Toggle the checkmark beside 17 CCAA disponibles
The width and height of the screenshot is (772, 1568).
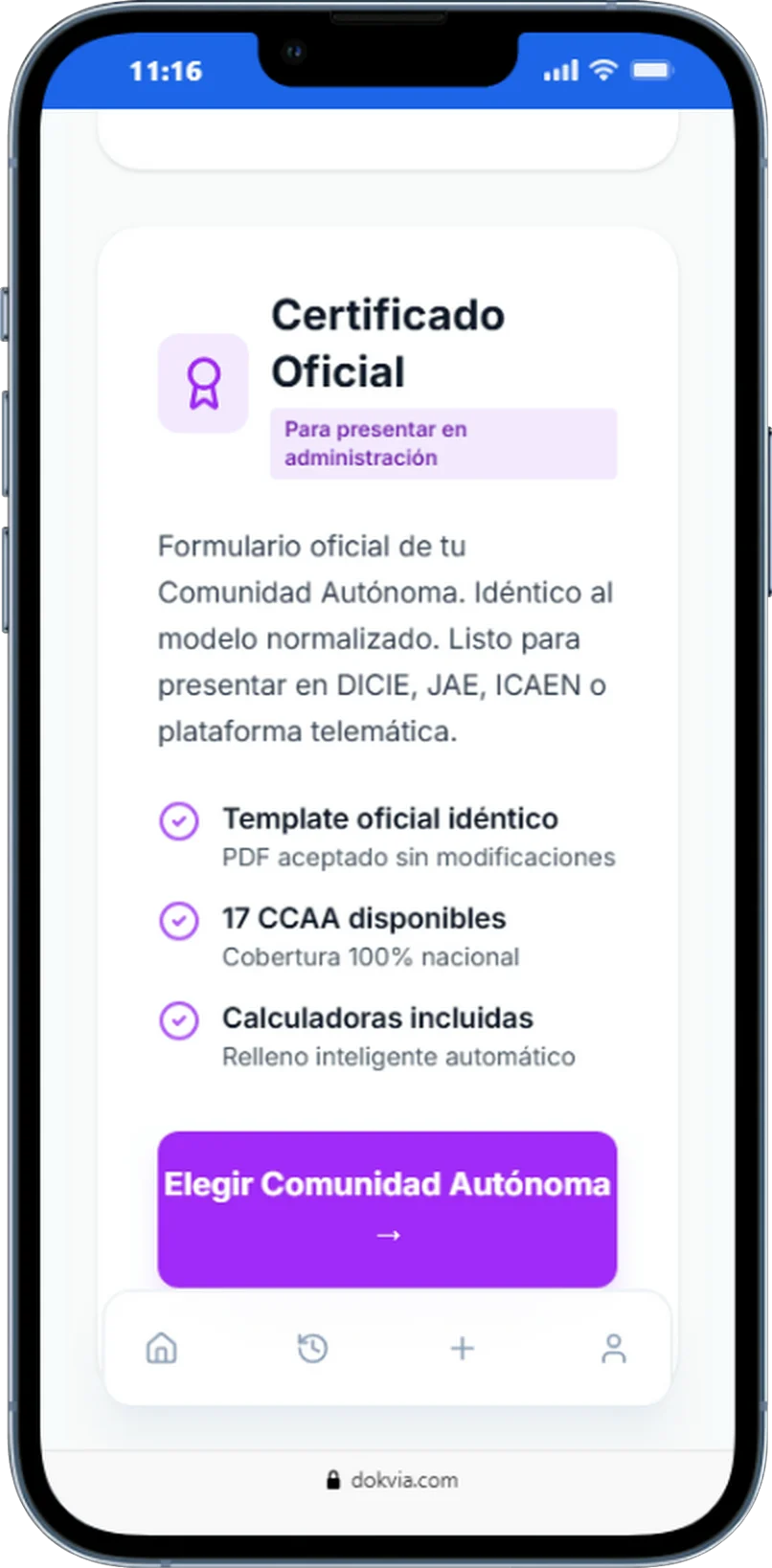(179, 921)
